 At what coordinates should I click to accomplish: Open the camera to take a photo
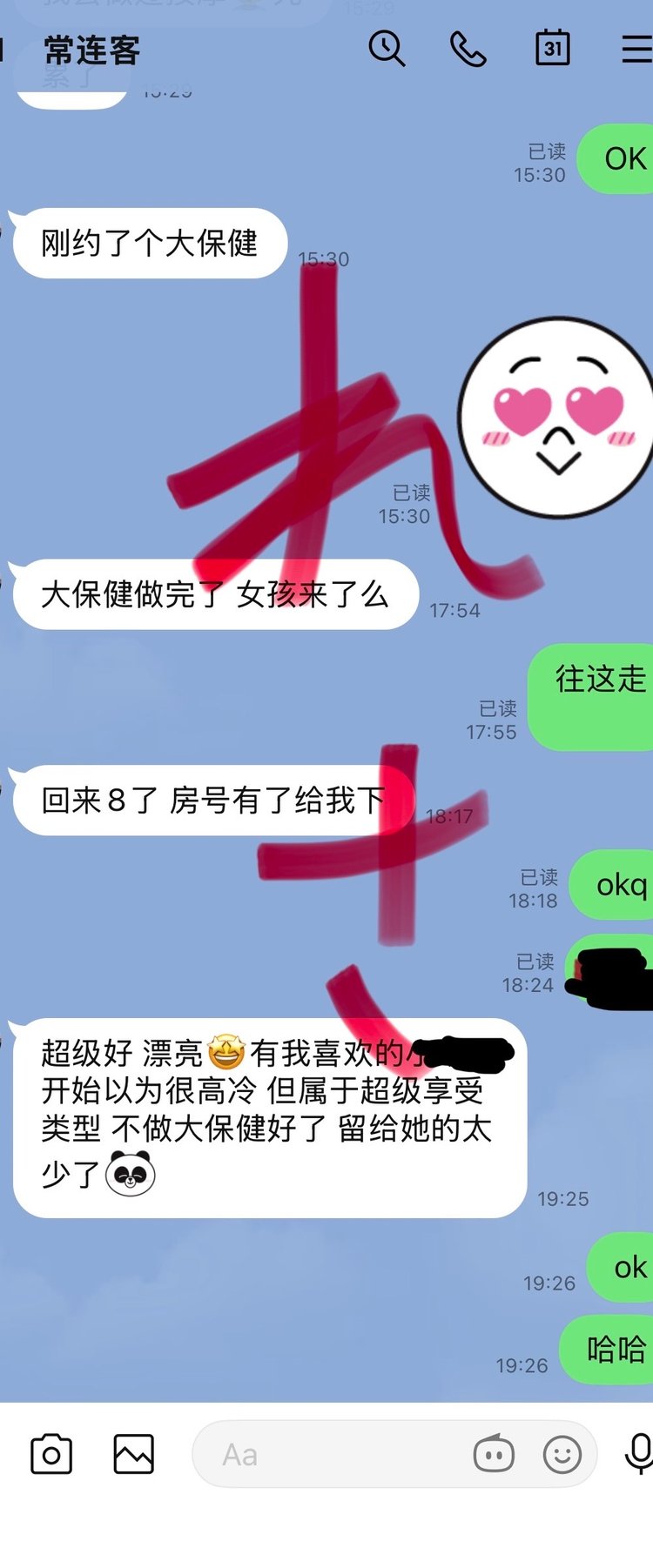[x=51, y=1454]
